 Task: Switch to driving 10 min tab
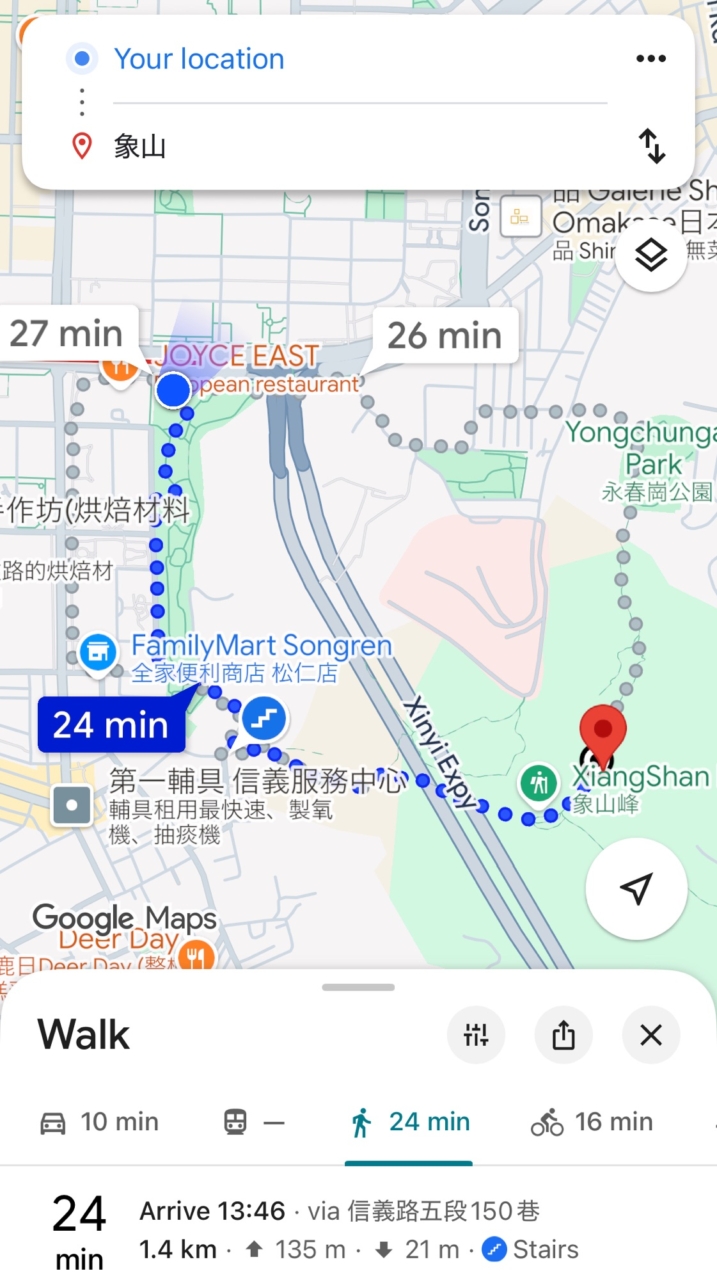point(99,1122)
